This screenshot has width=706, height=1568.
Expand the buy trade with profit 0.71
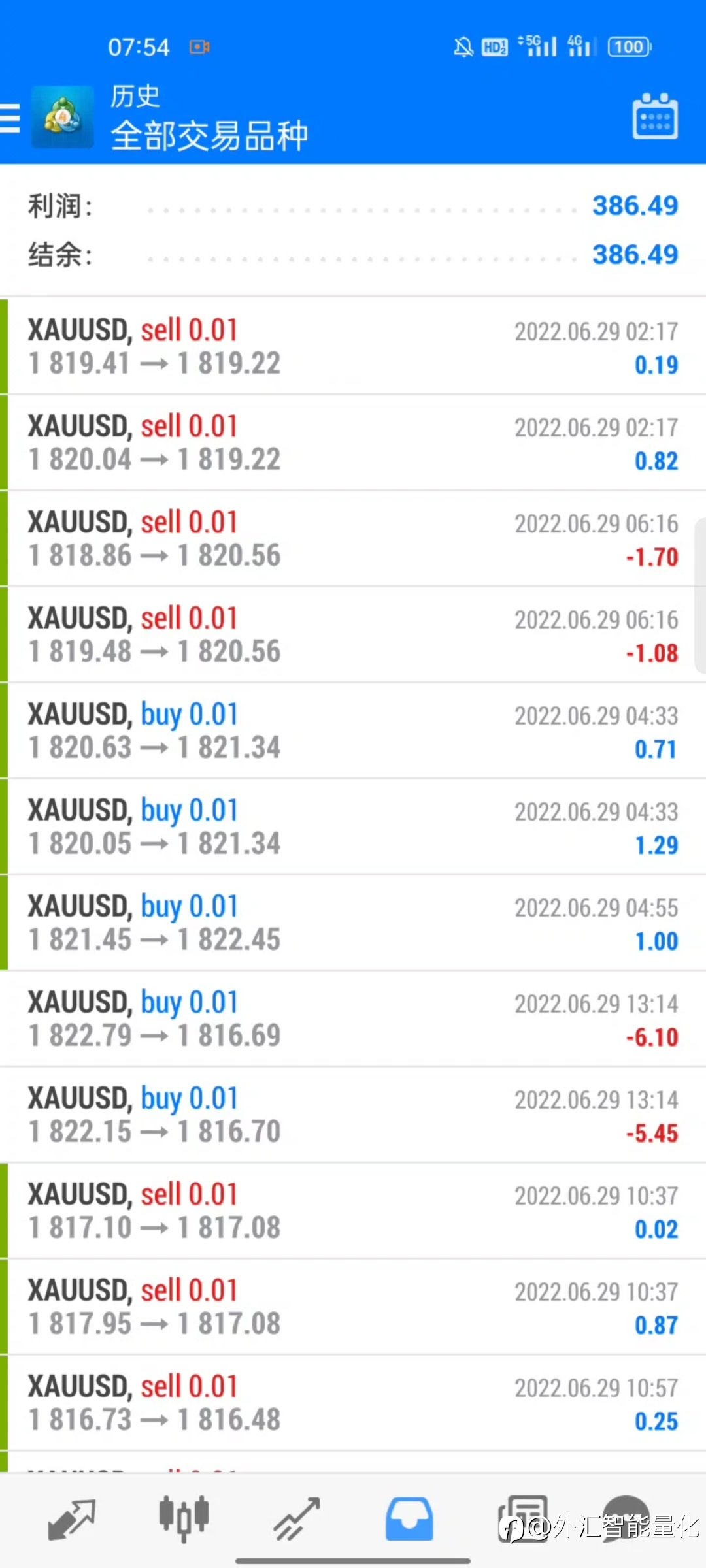tap(353, 730)
